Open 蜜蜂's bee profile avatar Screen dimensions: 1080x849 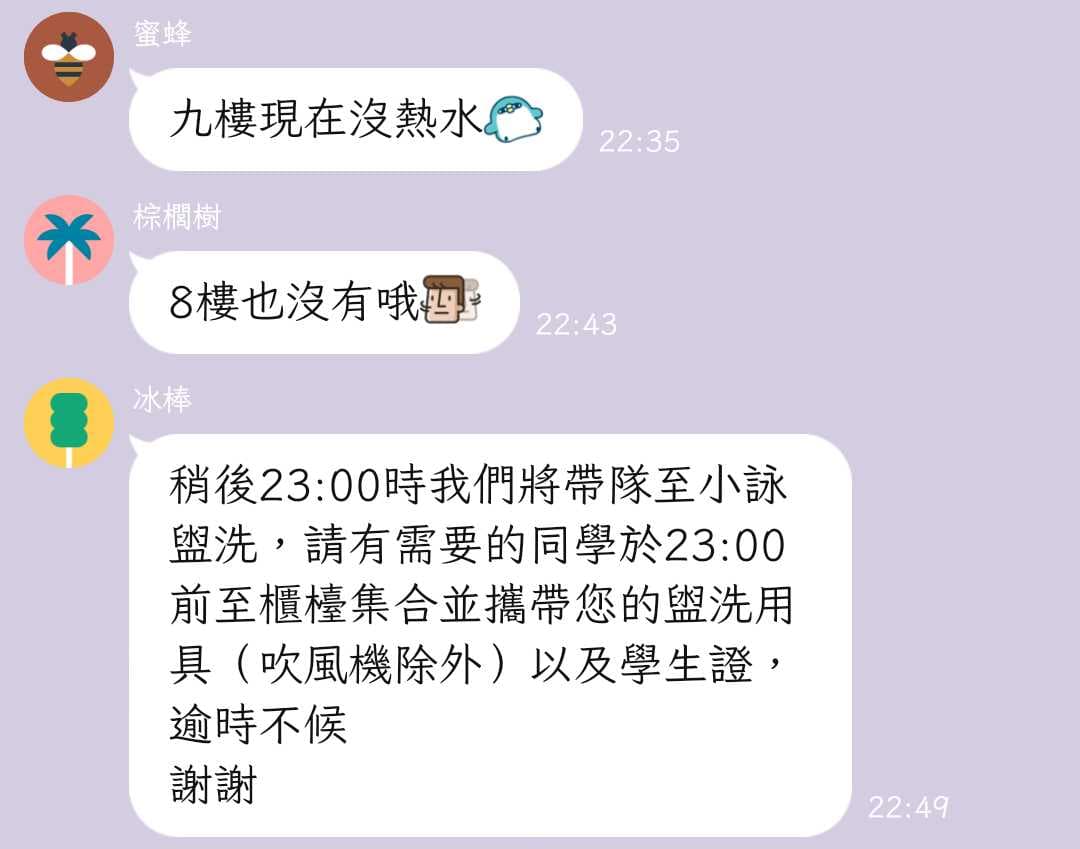(x=68, y=57)
